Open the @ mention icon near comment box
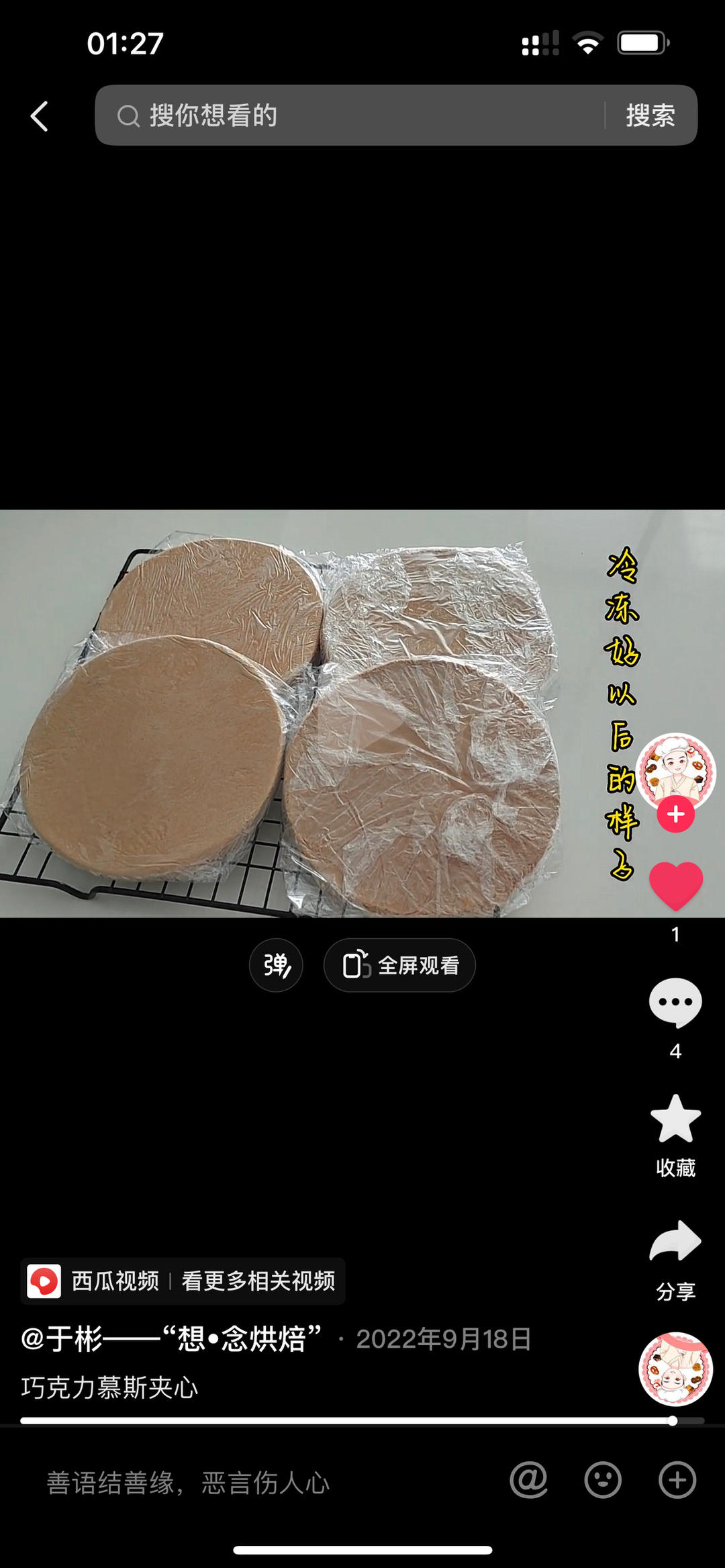This screenshot has height=1568, width=725. (530, 1483)
